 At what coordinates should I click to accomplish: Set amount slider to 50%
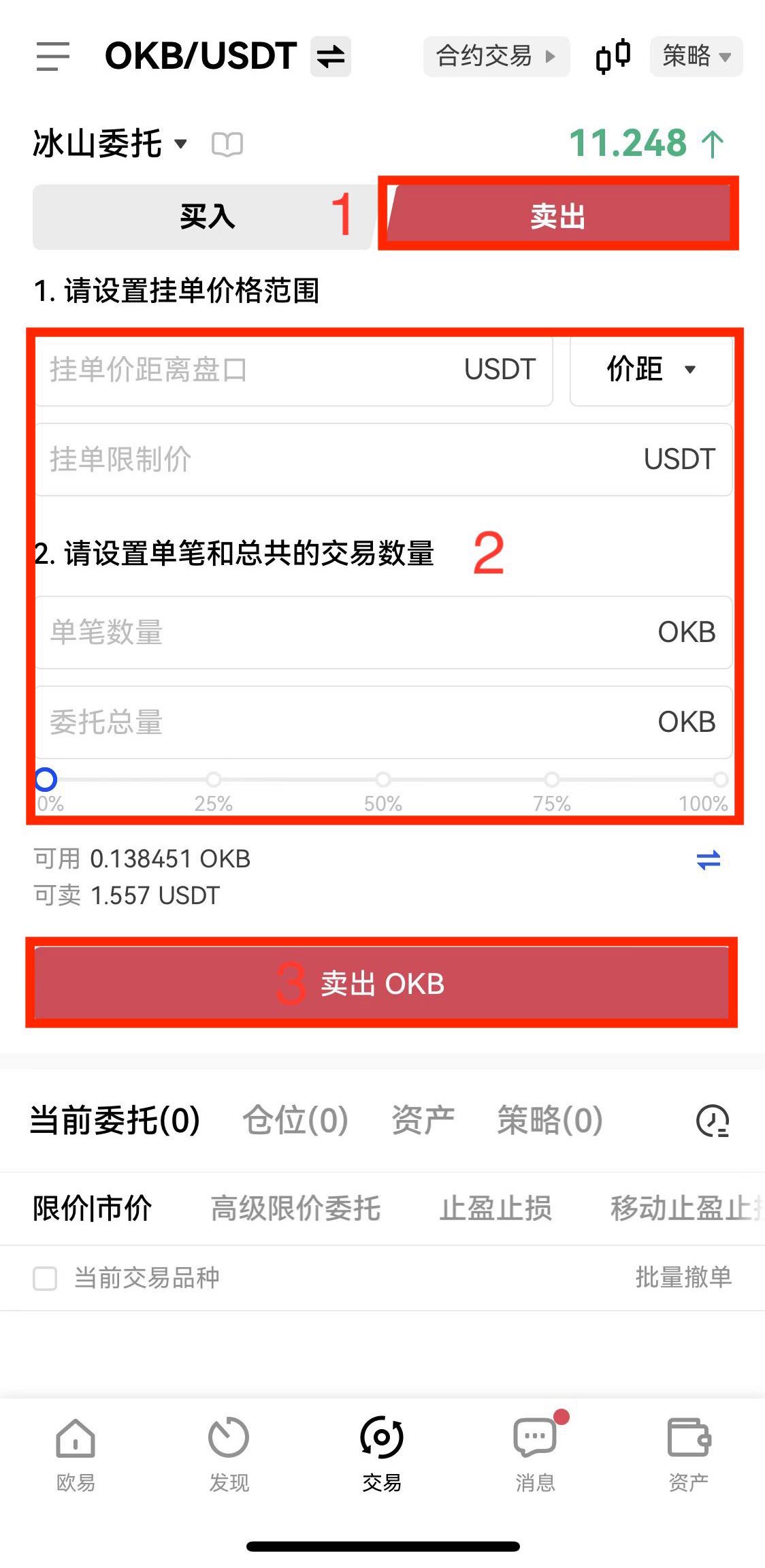[x=383, y=780]
